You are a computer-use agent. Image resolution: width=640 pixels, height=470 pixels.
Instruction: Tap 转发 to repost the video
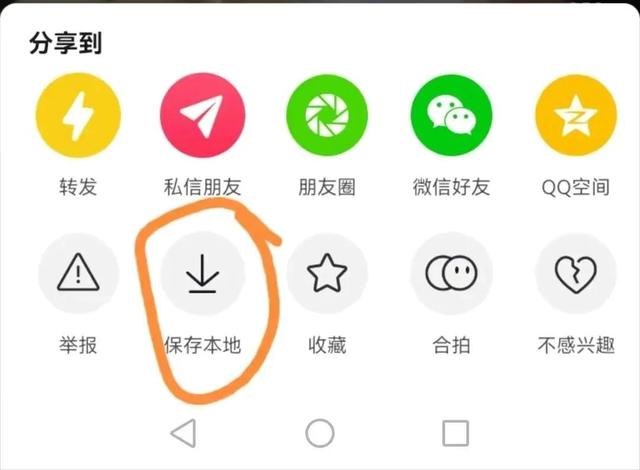pyautogui.click(x=78, y=118)
